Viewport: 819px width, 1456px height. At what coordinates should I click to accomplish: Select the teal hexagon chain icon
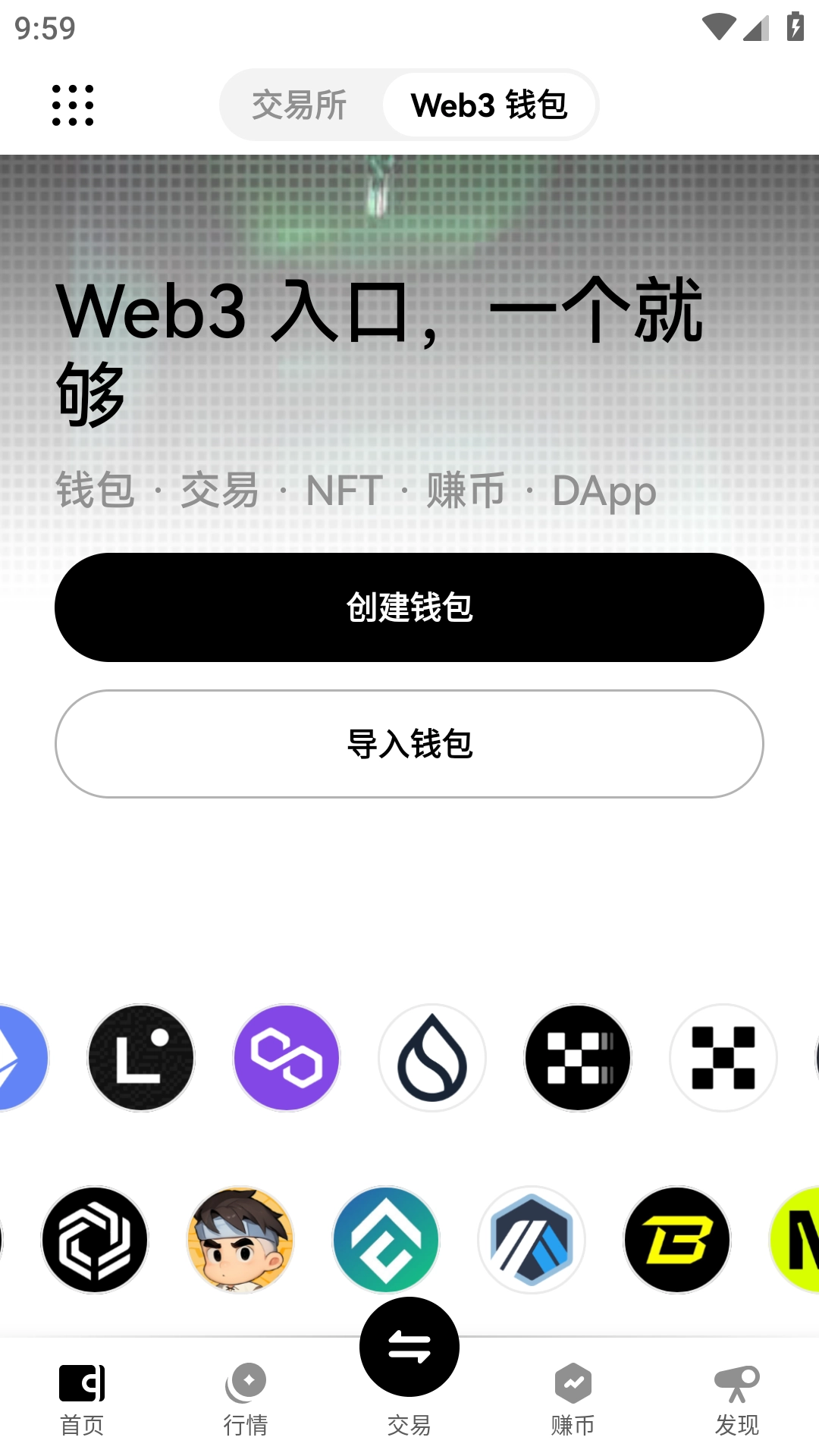coord(386,1240)
